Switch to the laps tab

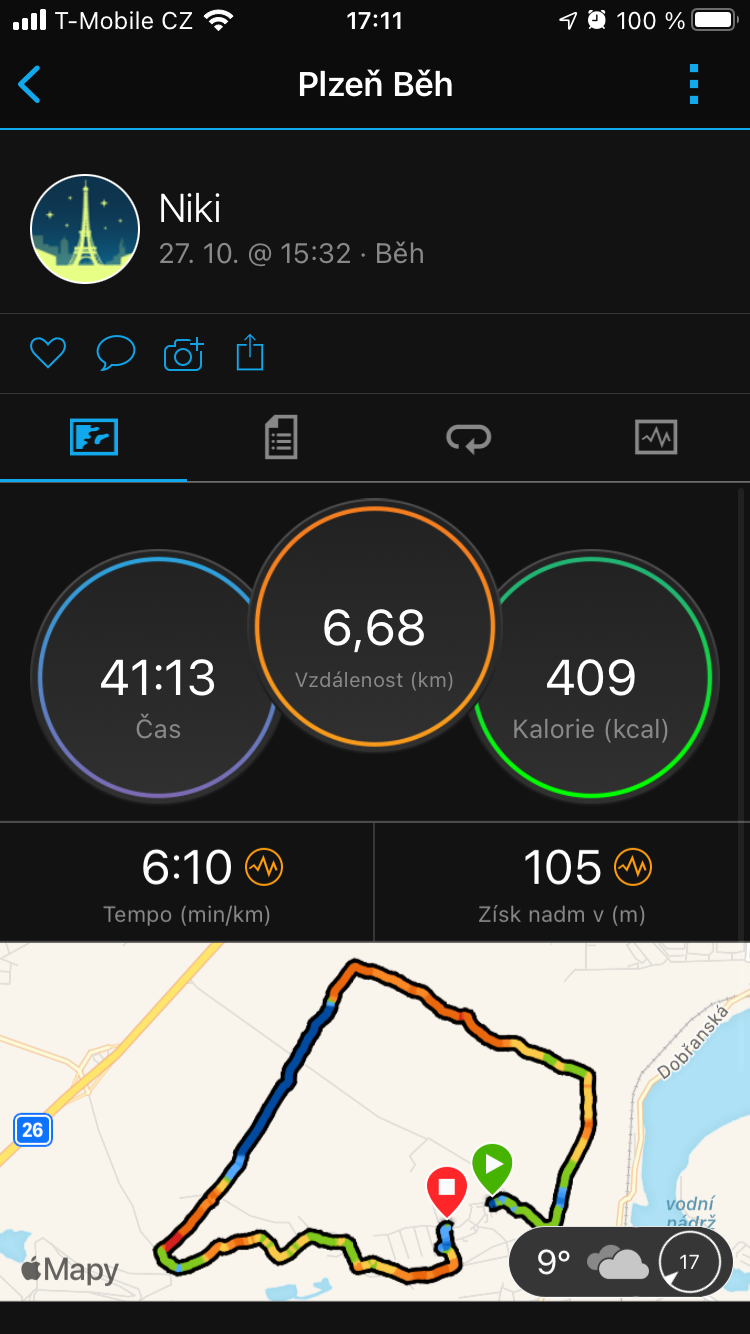pyautogui.click(x=468, y=438)
